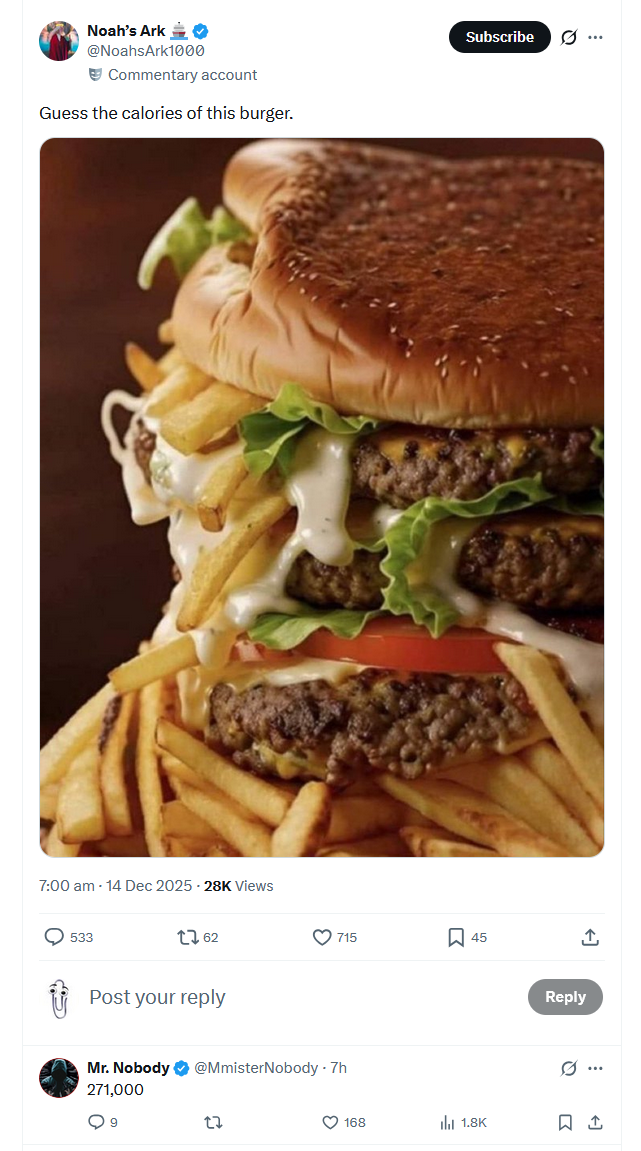Screen dimensions: 641x1151
Task: Open Grok icon on Noah's Ark post
Action: [569, 37]
